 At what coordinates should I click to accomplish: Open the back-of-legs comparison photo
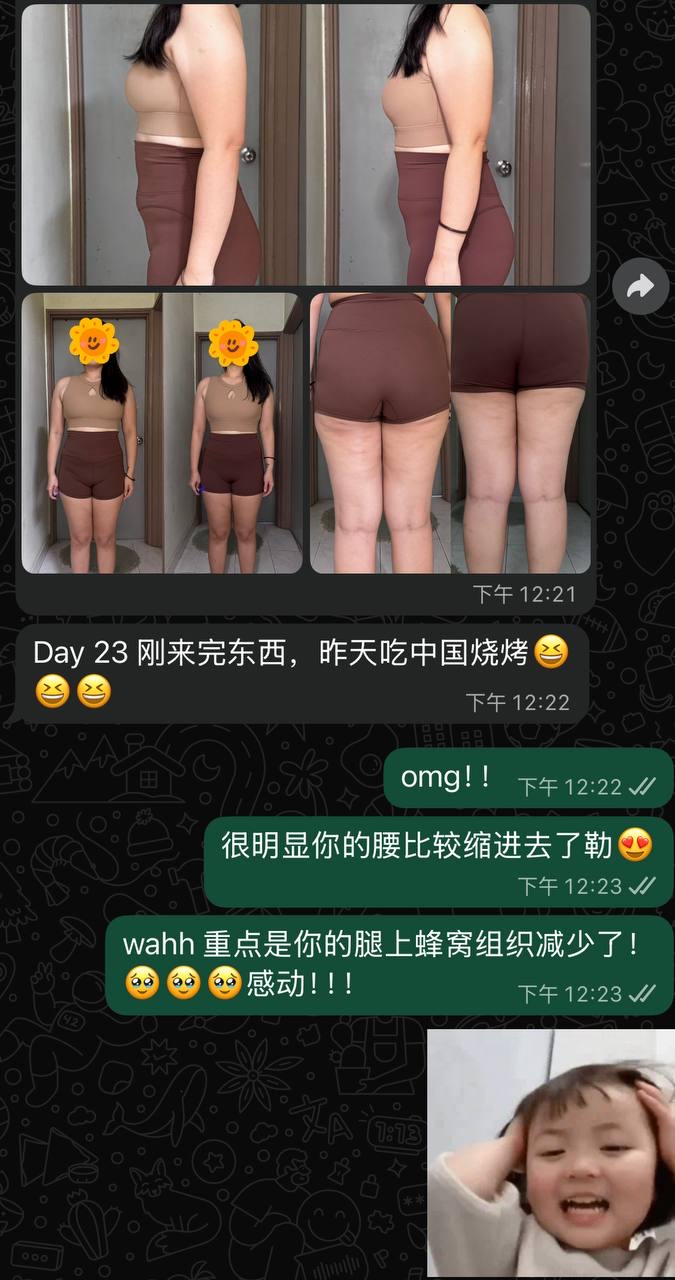pyautogui.click(x=450, y=433)
